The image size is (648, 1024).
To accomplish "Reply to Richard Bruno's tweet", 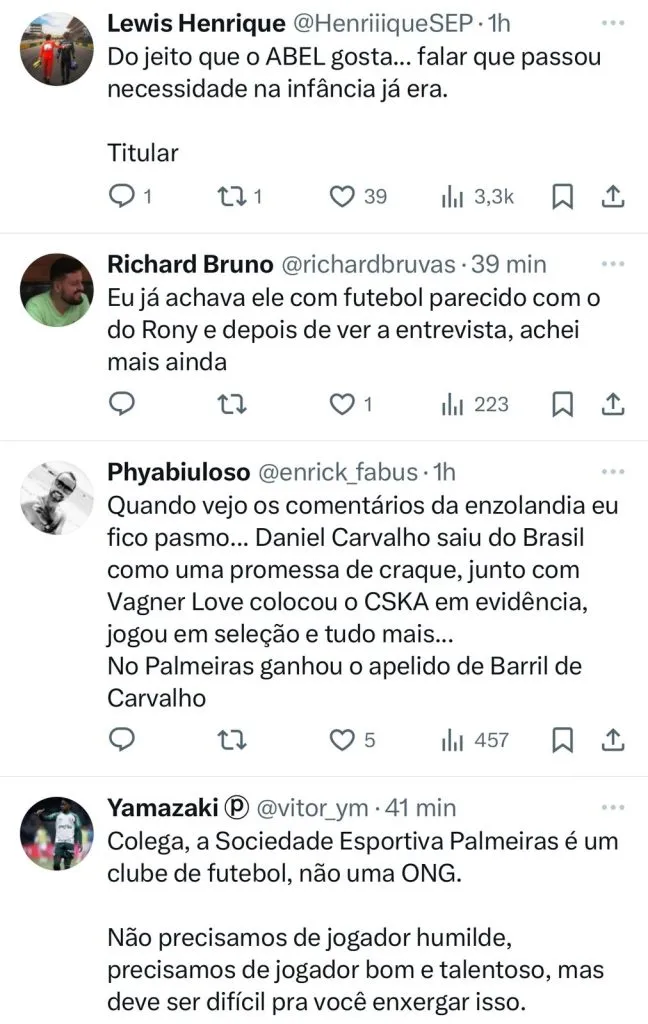I will [121, 404].
